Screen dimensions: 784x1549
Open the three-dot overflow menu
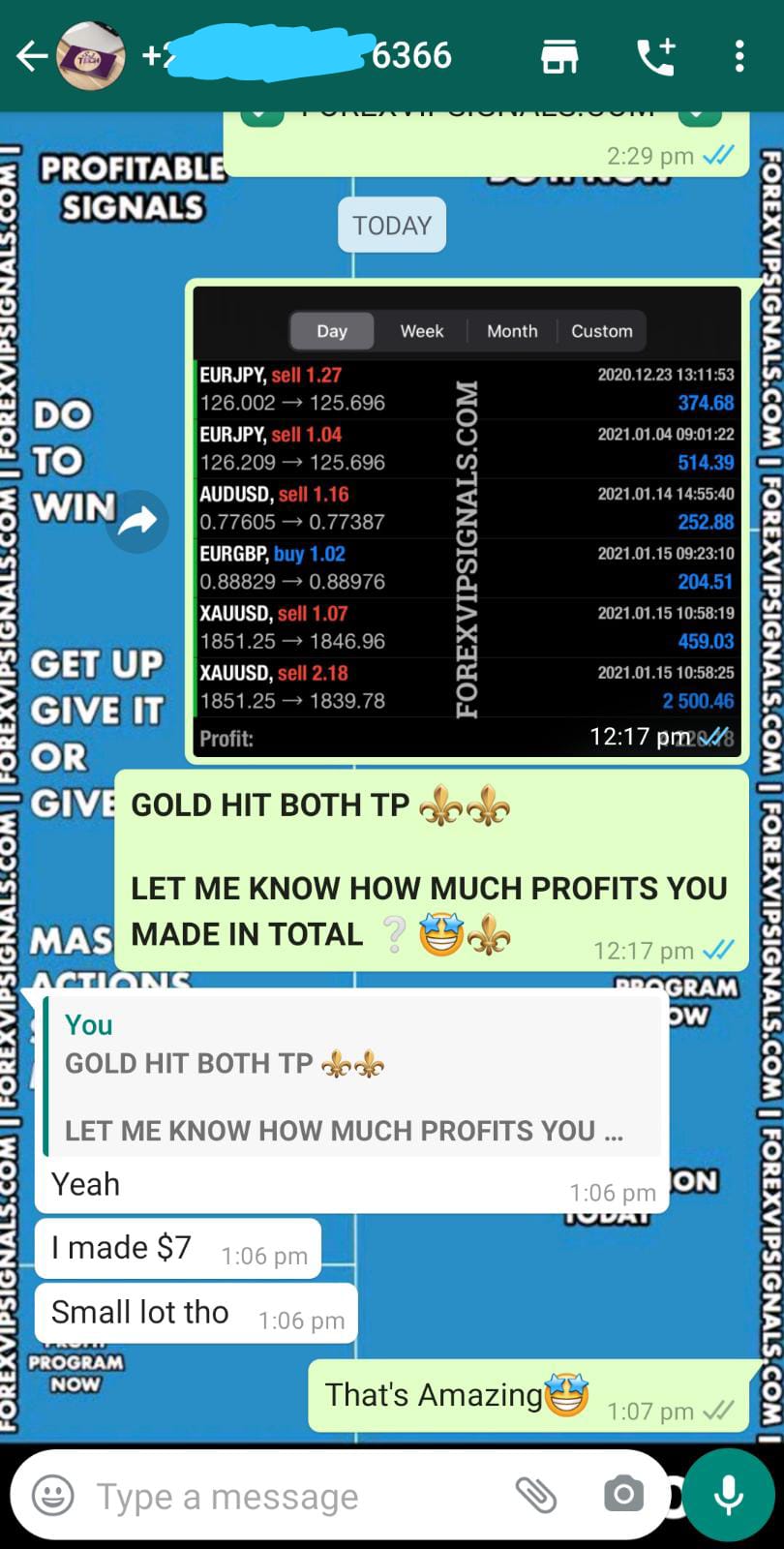[x=739, y=56]
